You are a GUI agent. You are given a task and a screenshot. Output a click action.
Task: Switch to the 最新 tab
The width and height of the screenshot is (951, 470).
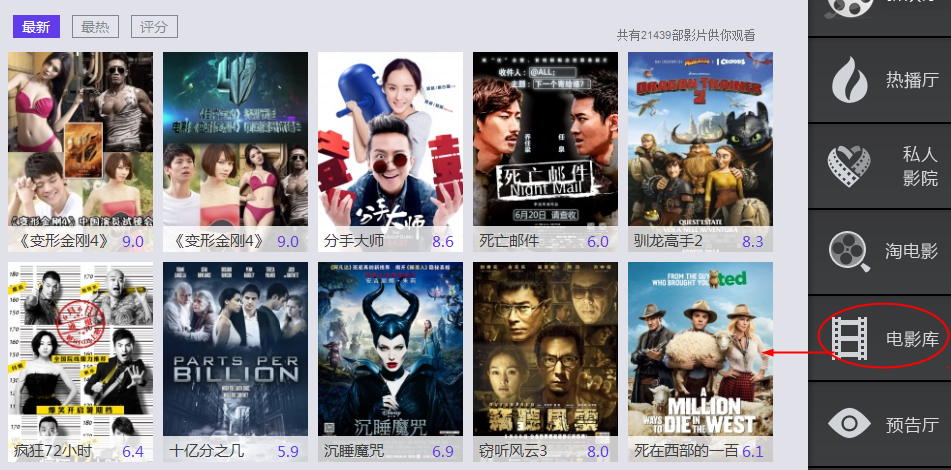click(x=36, y=27)
